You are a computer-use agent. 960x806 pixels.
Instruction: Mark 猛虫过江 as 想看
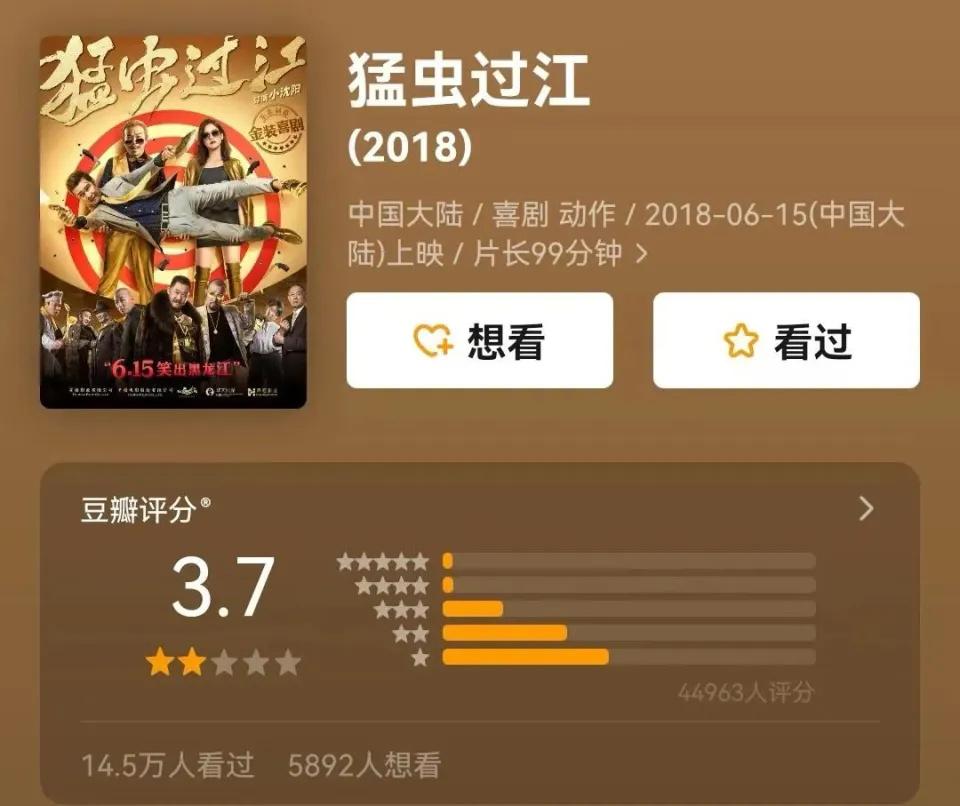(x=479, y=341)
